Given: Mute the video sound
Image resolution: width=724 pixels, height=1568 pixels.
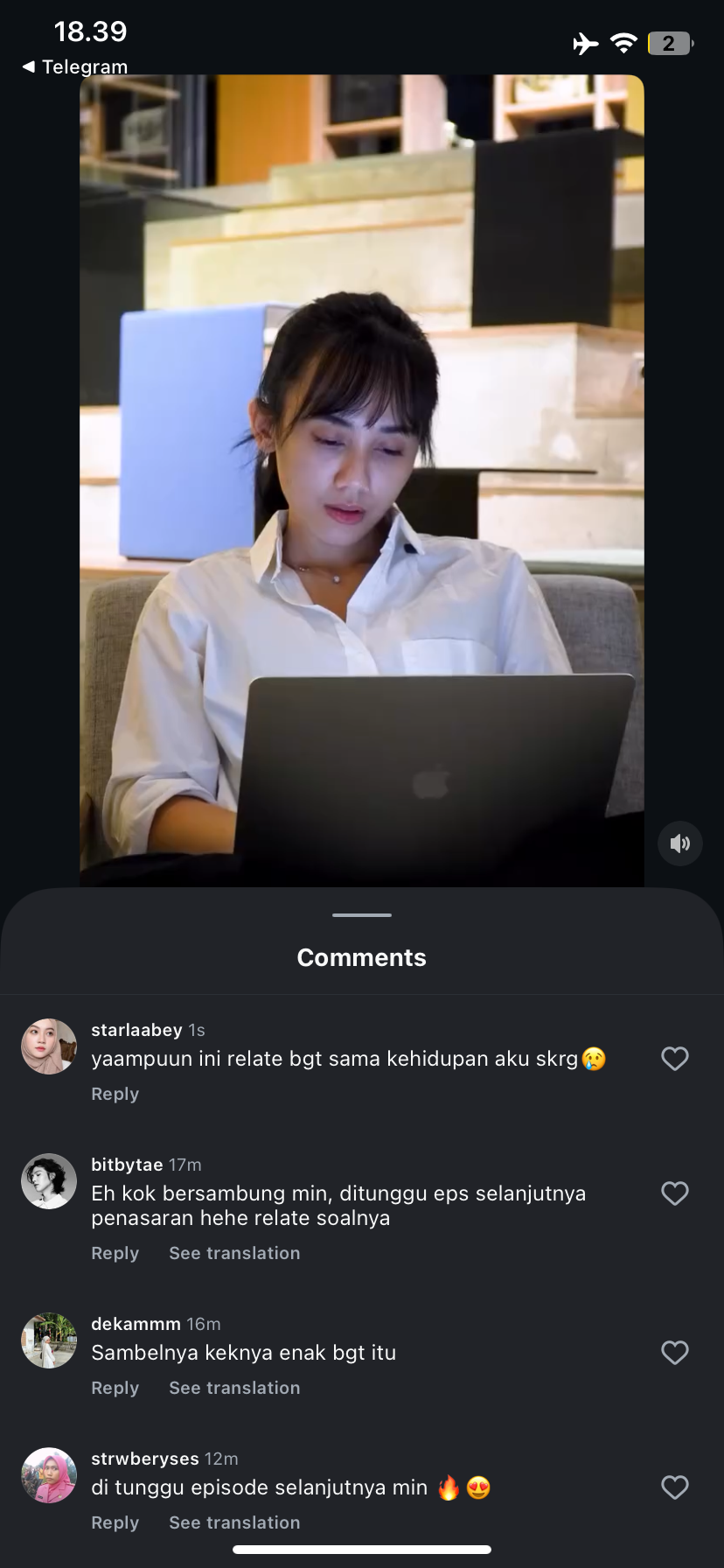Looking at the screenshot, I should point(679,843).
